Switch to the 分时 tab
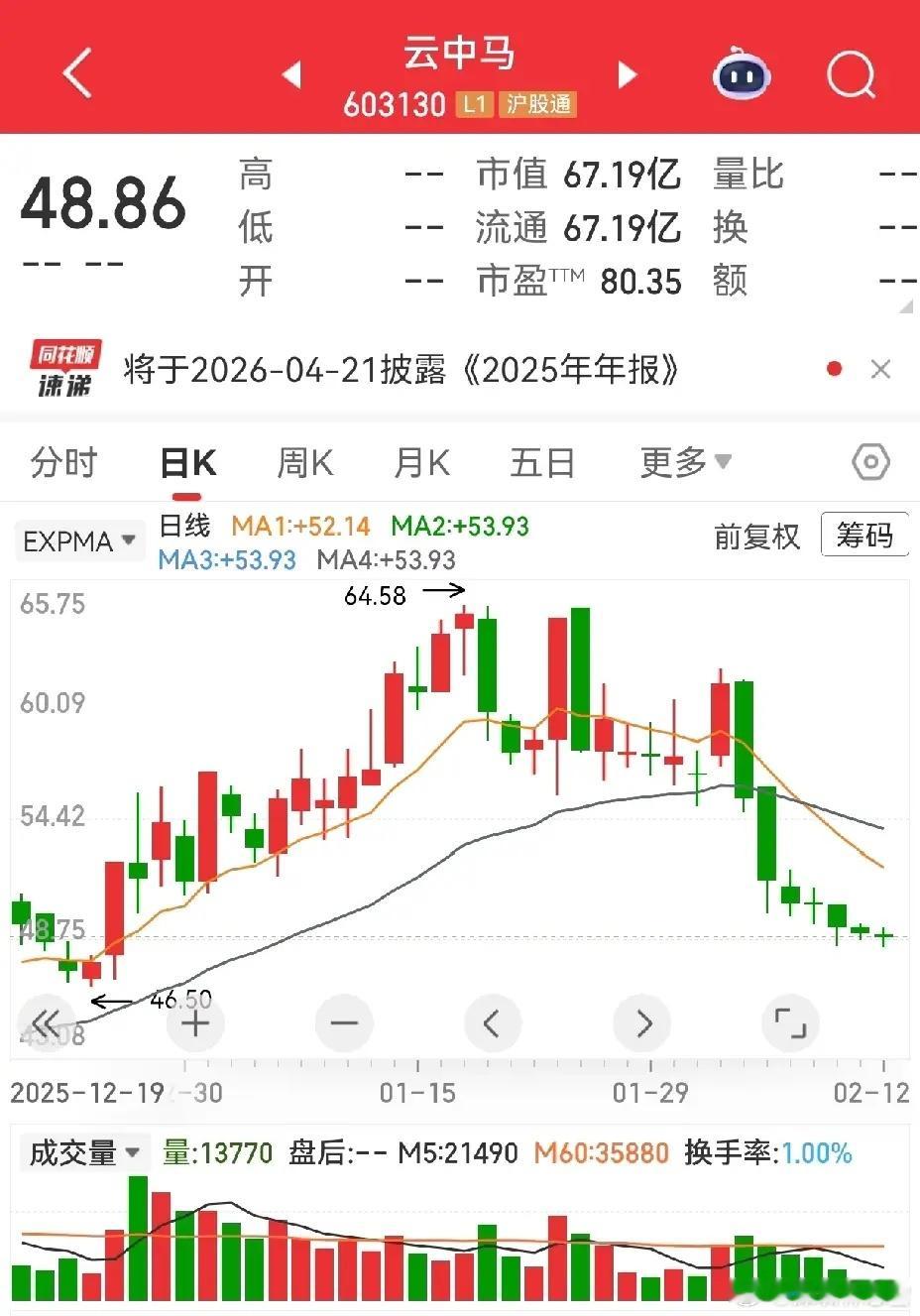The image size is (920, 1316). click(64, 463)
